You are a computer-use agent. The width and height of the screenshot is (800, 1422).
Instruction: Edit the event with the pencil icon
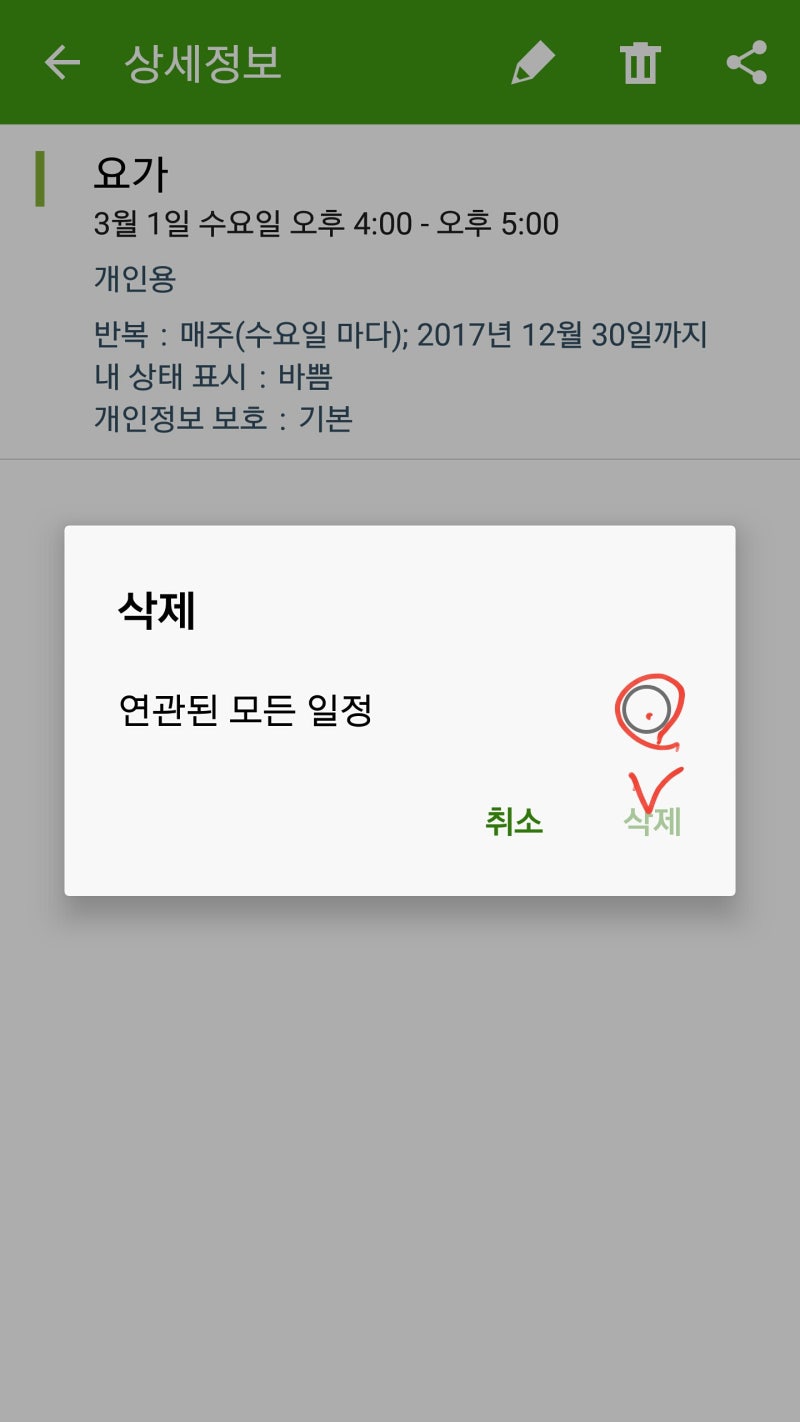point(532,63)
